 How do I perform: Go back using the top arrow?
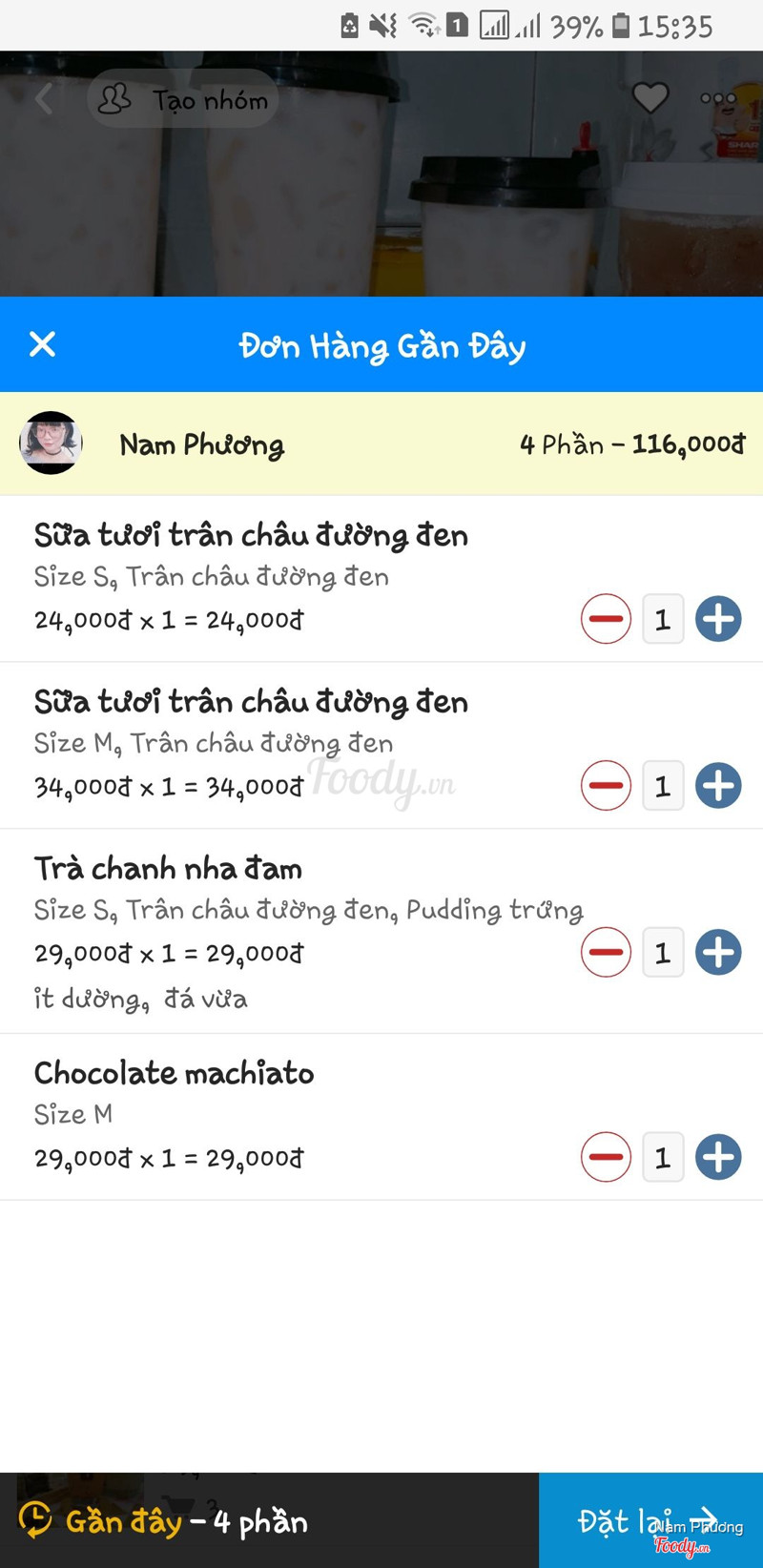click(x=44, y=99)
